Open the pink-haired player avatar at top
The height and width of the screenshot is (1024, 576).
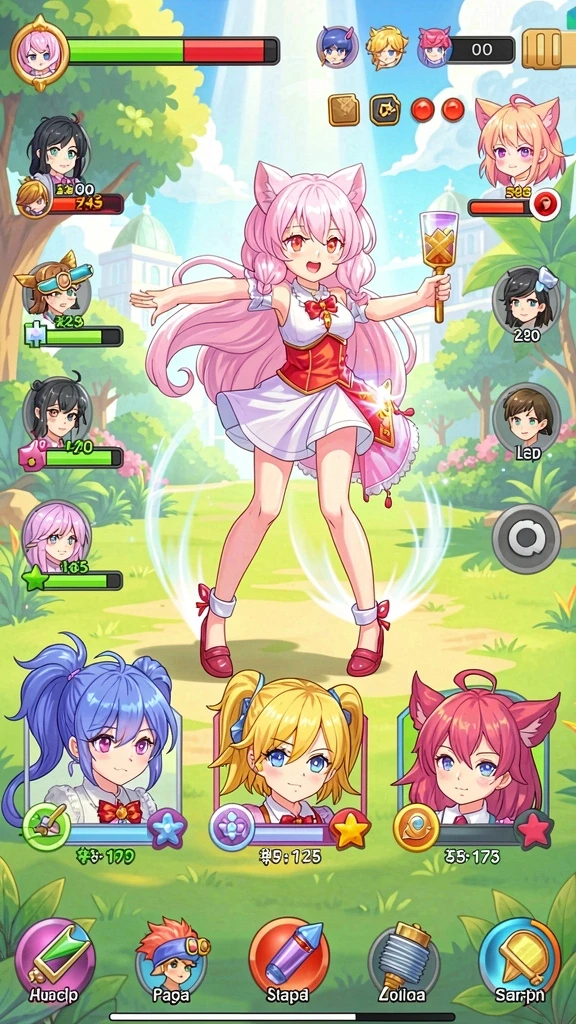pyautogui.click(x=40, y=52)
